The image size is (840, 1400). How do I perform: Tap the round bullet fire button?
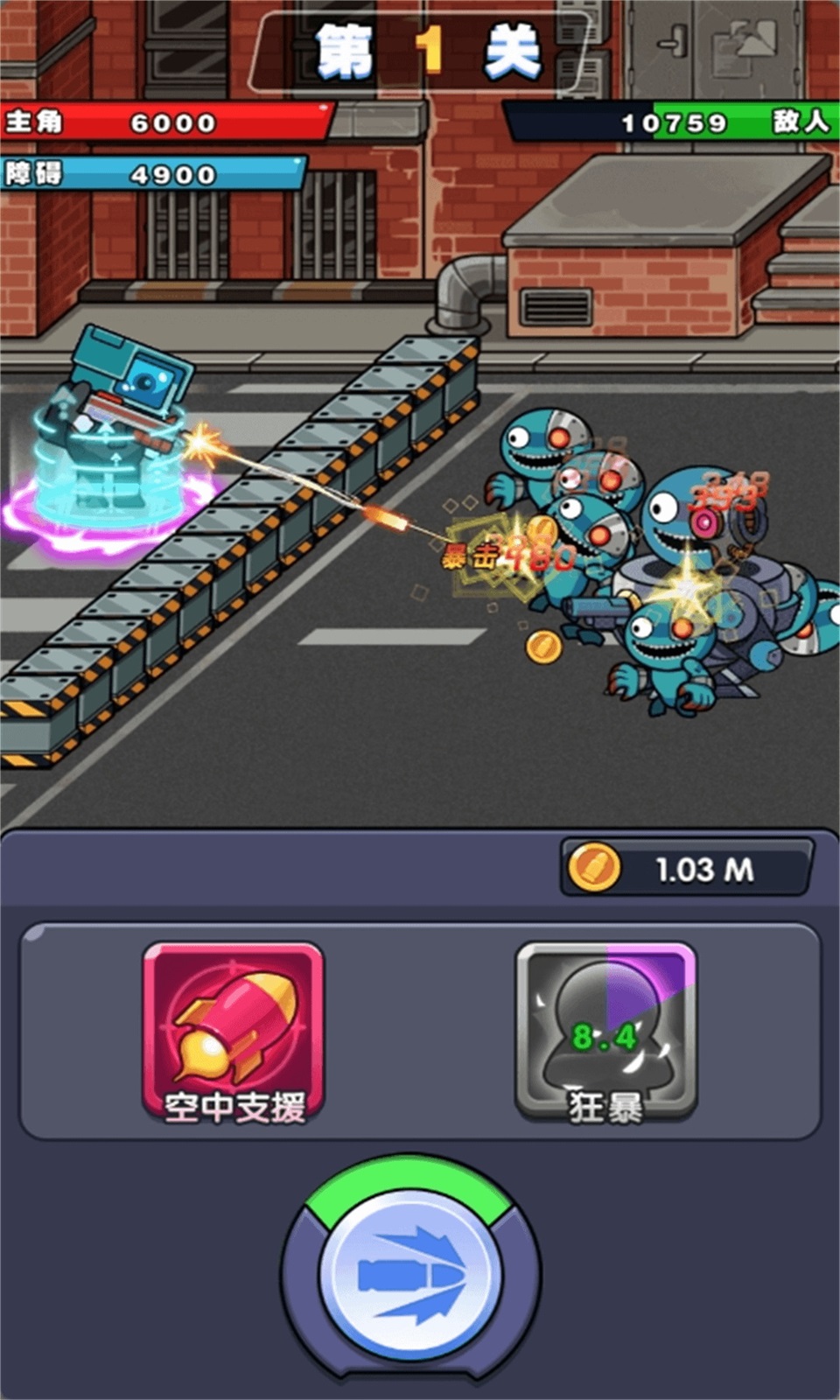point(410,1277)
